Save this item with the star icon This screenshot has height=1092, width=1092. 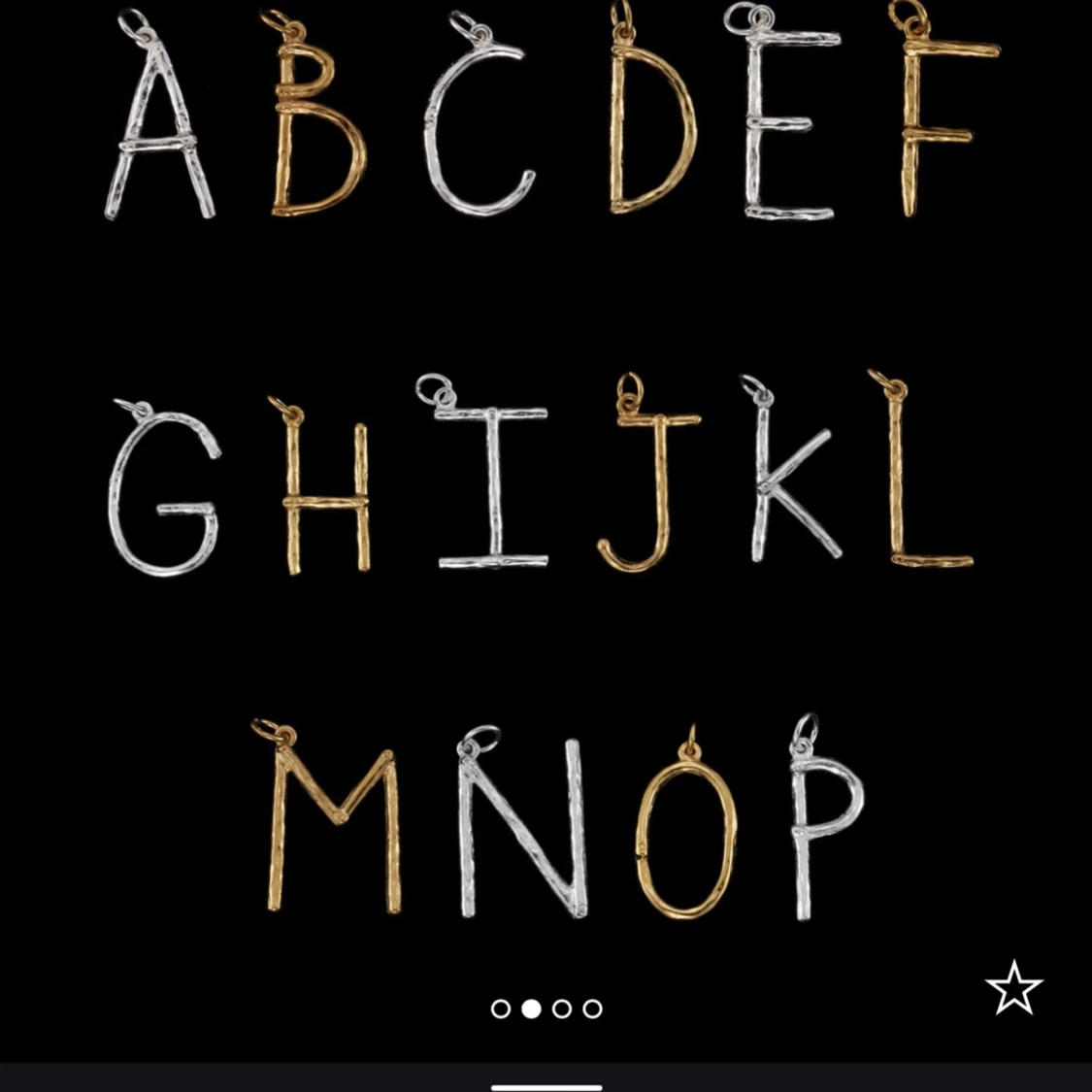[1013, 988]
